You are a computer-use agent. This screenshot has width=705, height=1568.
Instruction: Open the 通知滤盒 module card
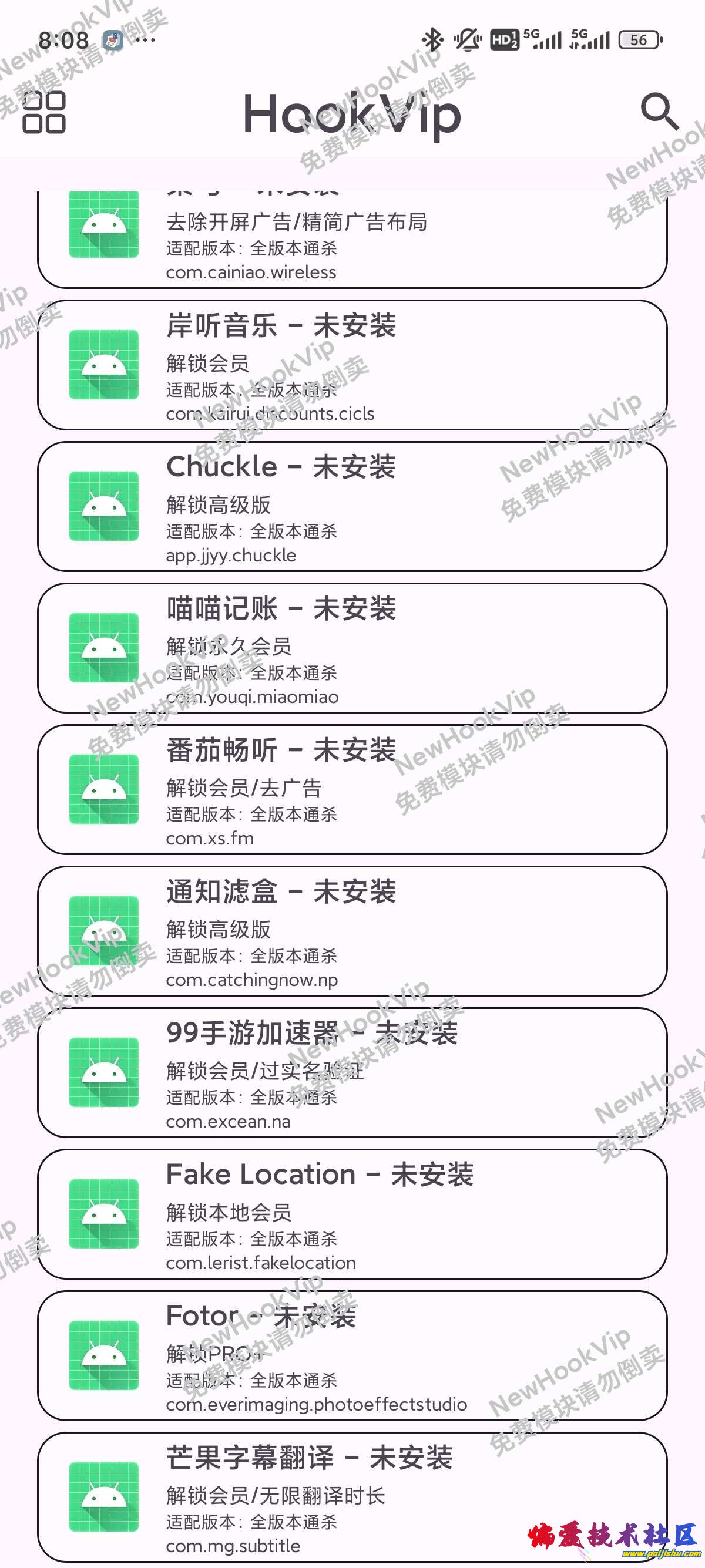[x=352, y=931]
